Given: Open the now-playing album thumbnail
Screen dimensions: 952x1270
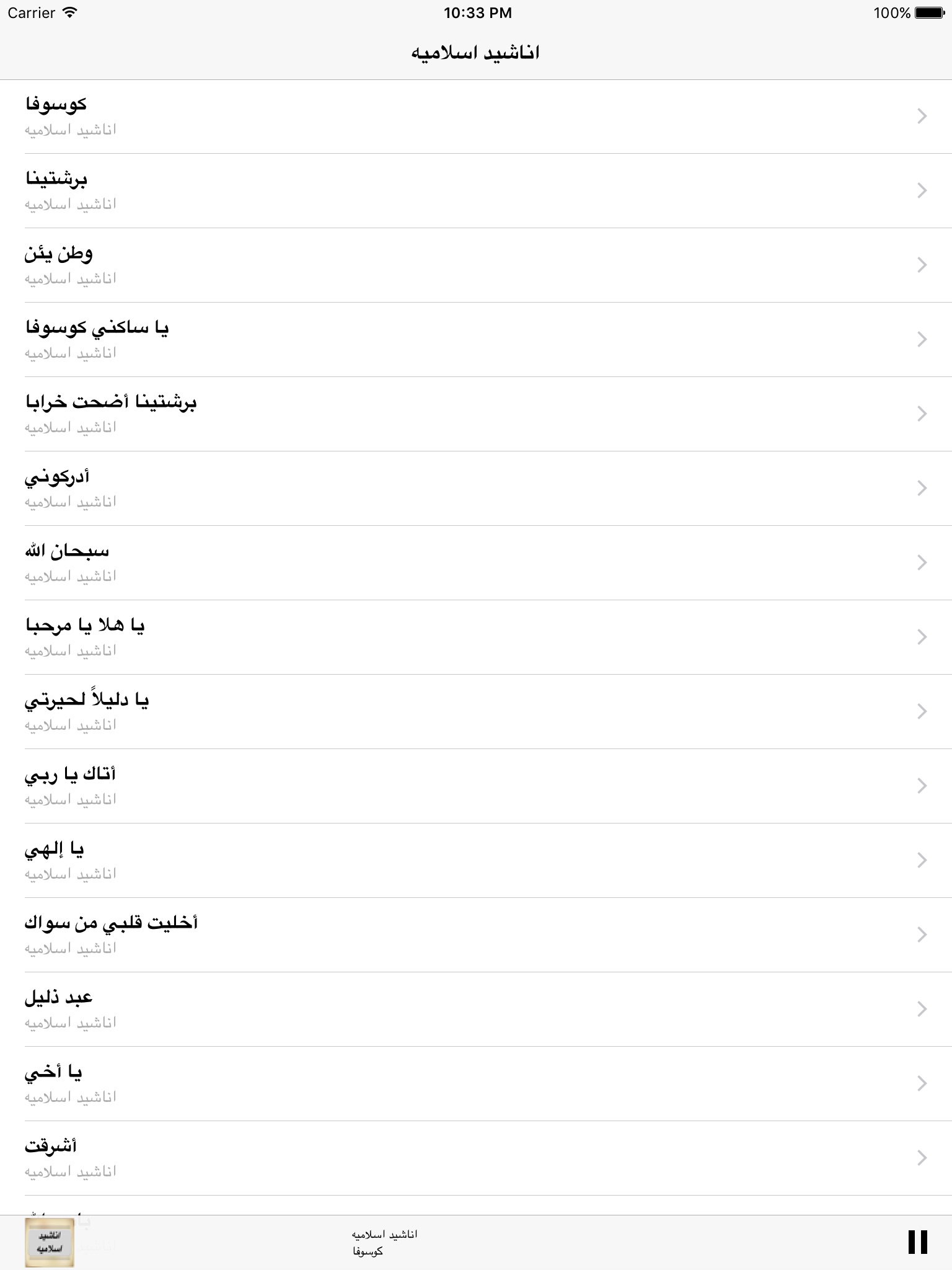Looking at the screenshot, I should 50,1242.
